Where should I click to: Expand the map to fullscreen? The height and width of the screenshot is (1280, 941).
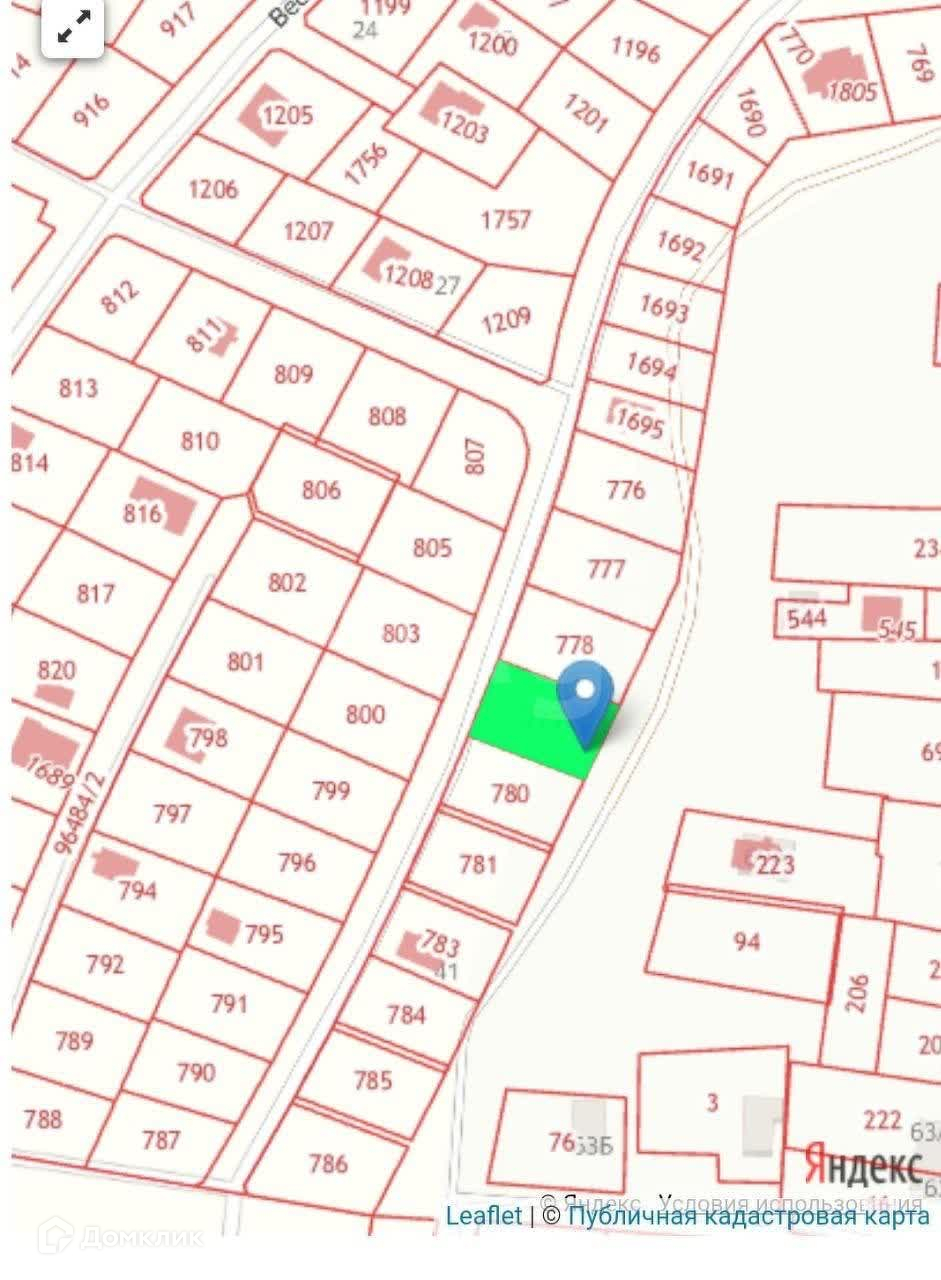click(x=73, y=29)
